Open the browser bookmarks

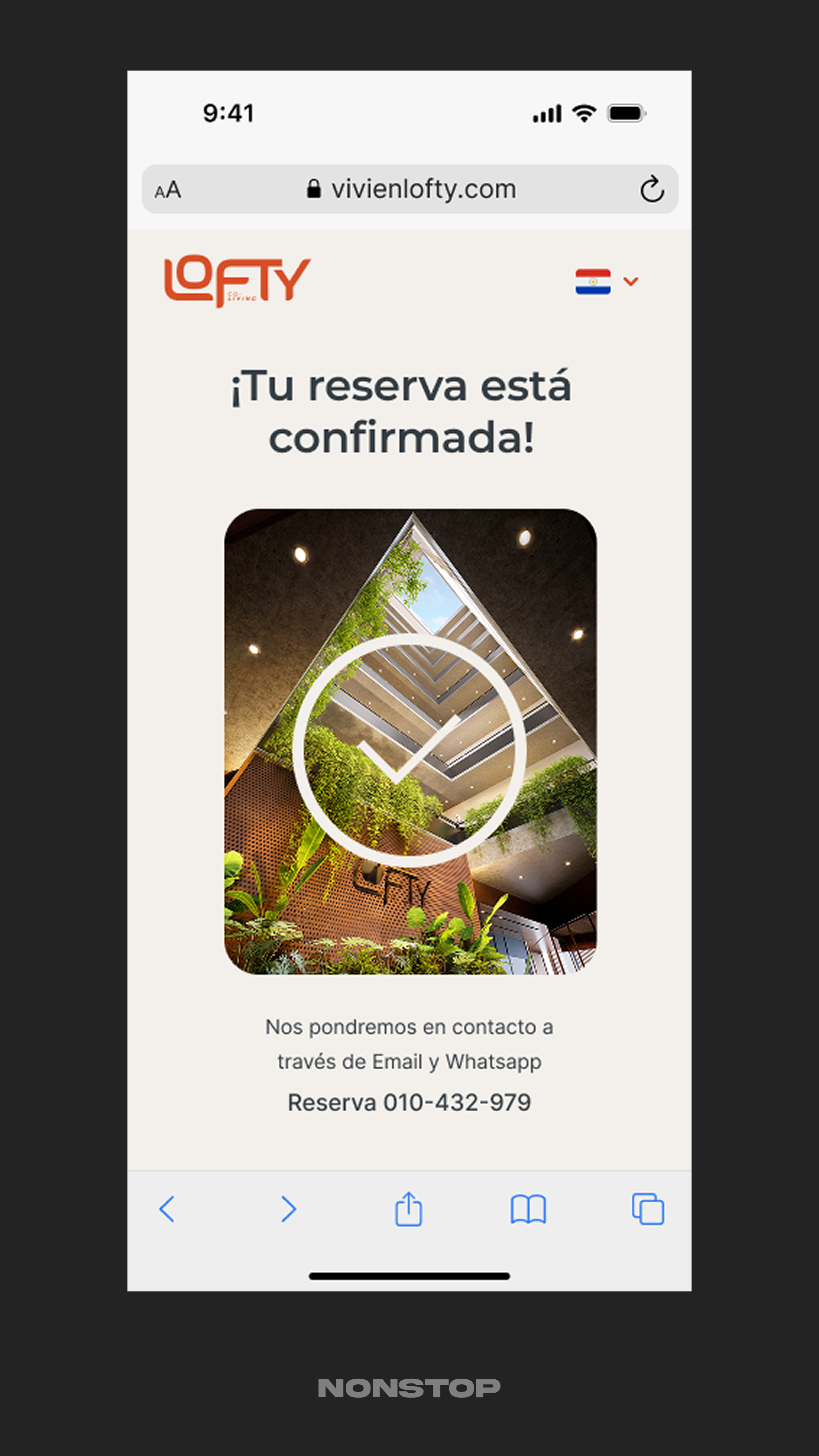528,1209
